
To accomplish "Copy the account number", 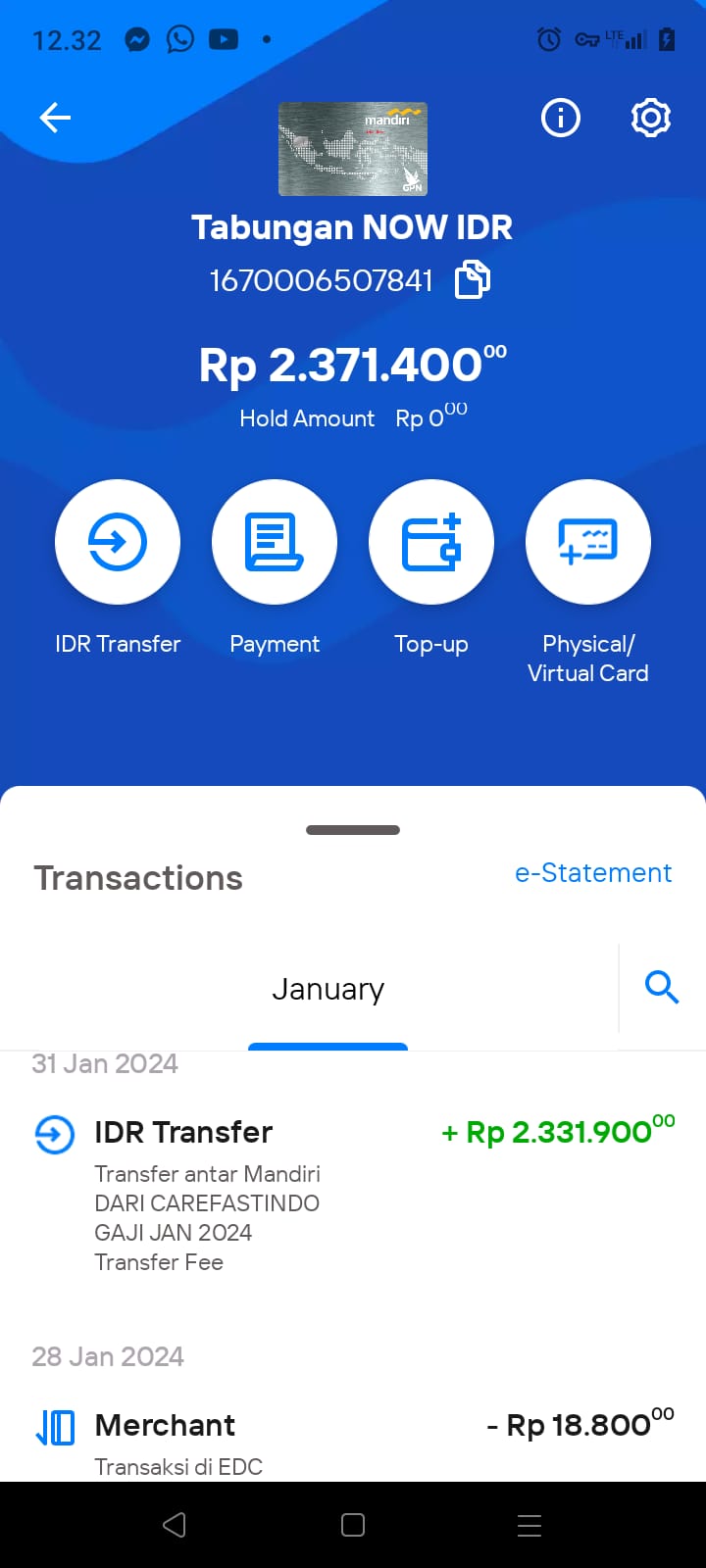I will point(473,279).
